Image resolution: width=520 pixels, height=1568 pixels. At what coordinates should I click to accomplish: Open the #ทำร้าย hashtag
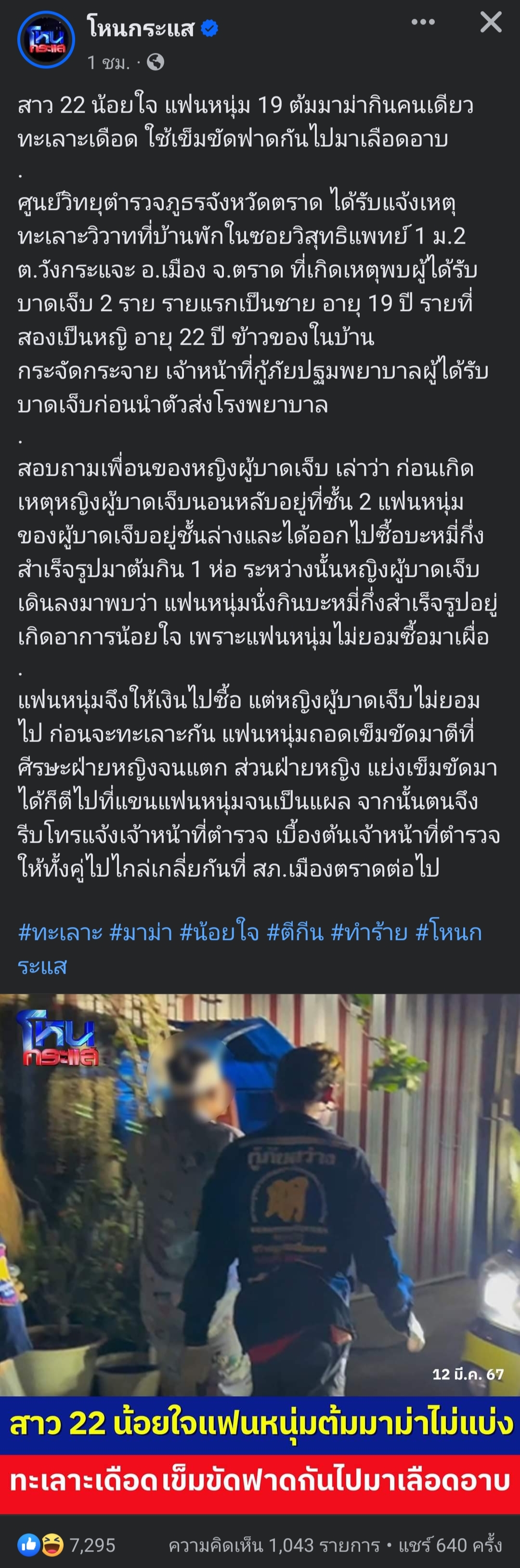[369, 932]
